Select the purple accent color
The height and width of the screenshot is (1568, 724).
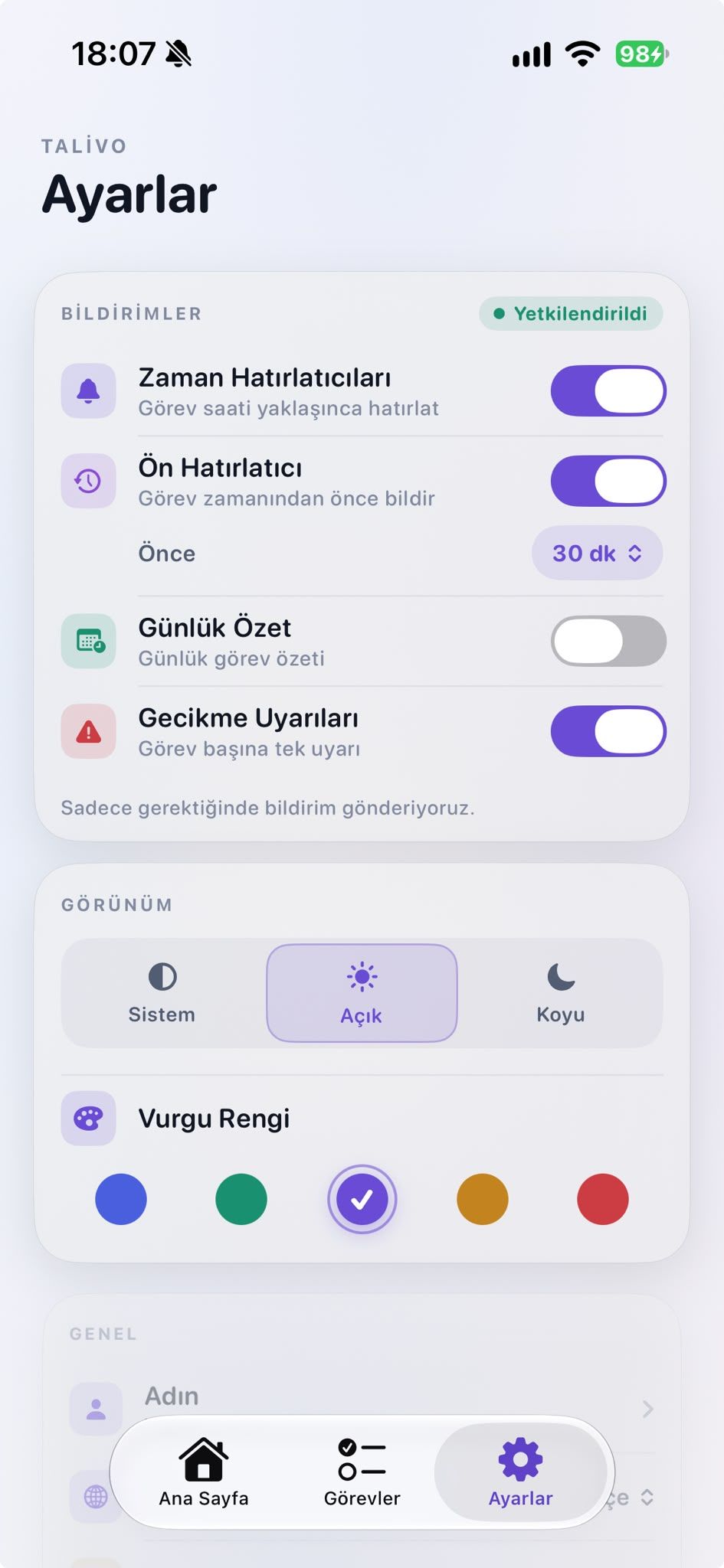pos(362,1199)
